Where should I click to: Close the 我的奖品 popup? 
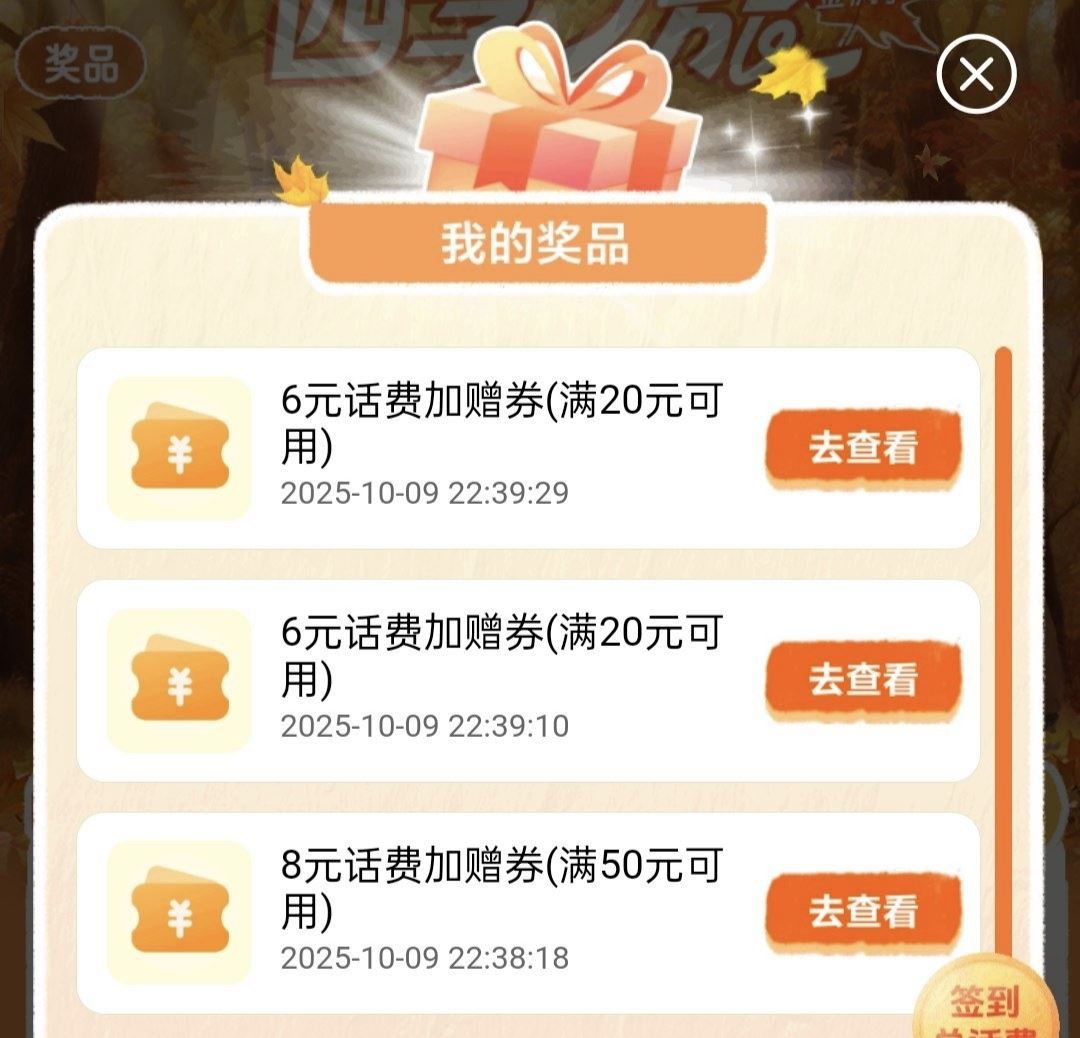976,74
